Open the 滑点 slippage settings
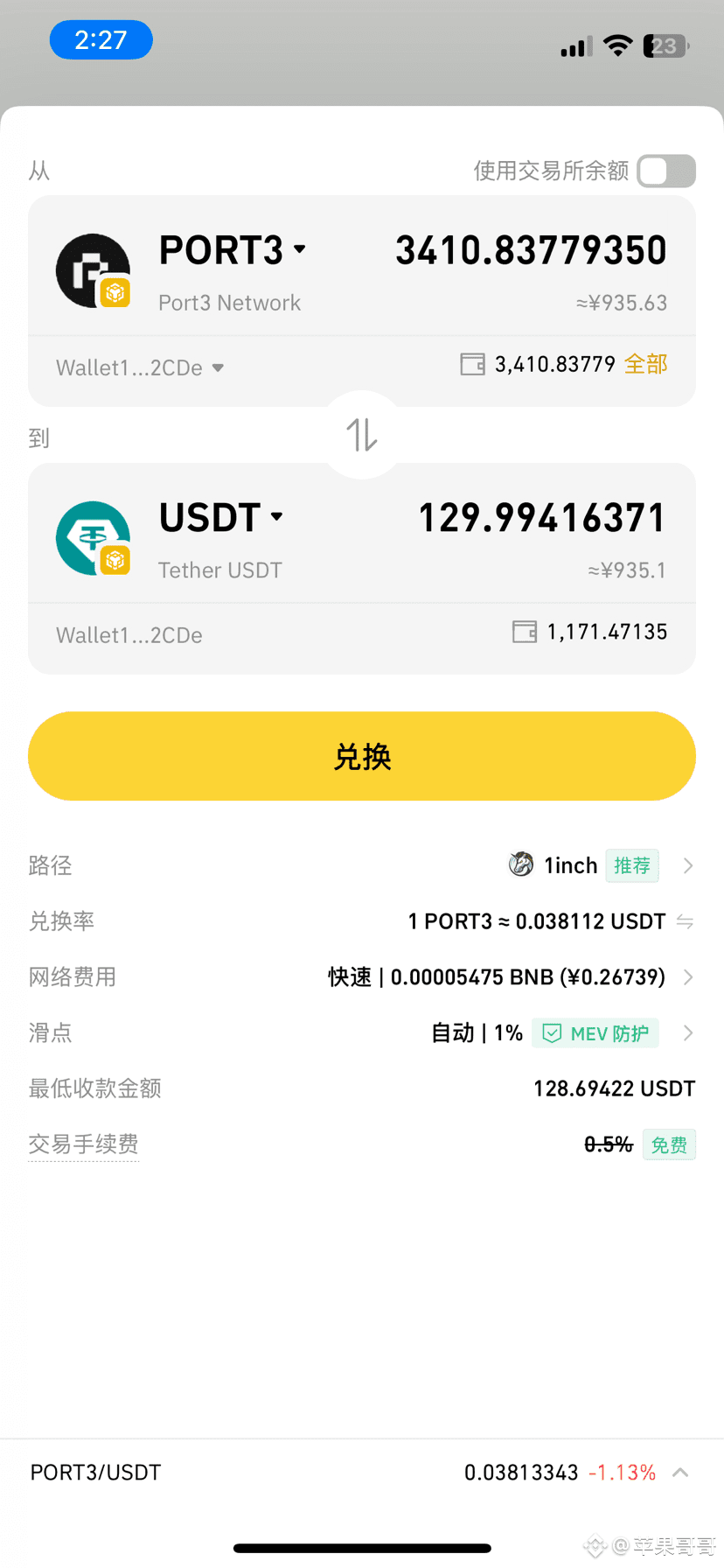724x1568 pixels. 563,1033
